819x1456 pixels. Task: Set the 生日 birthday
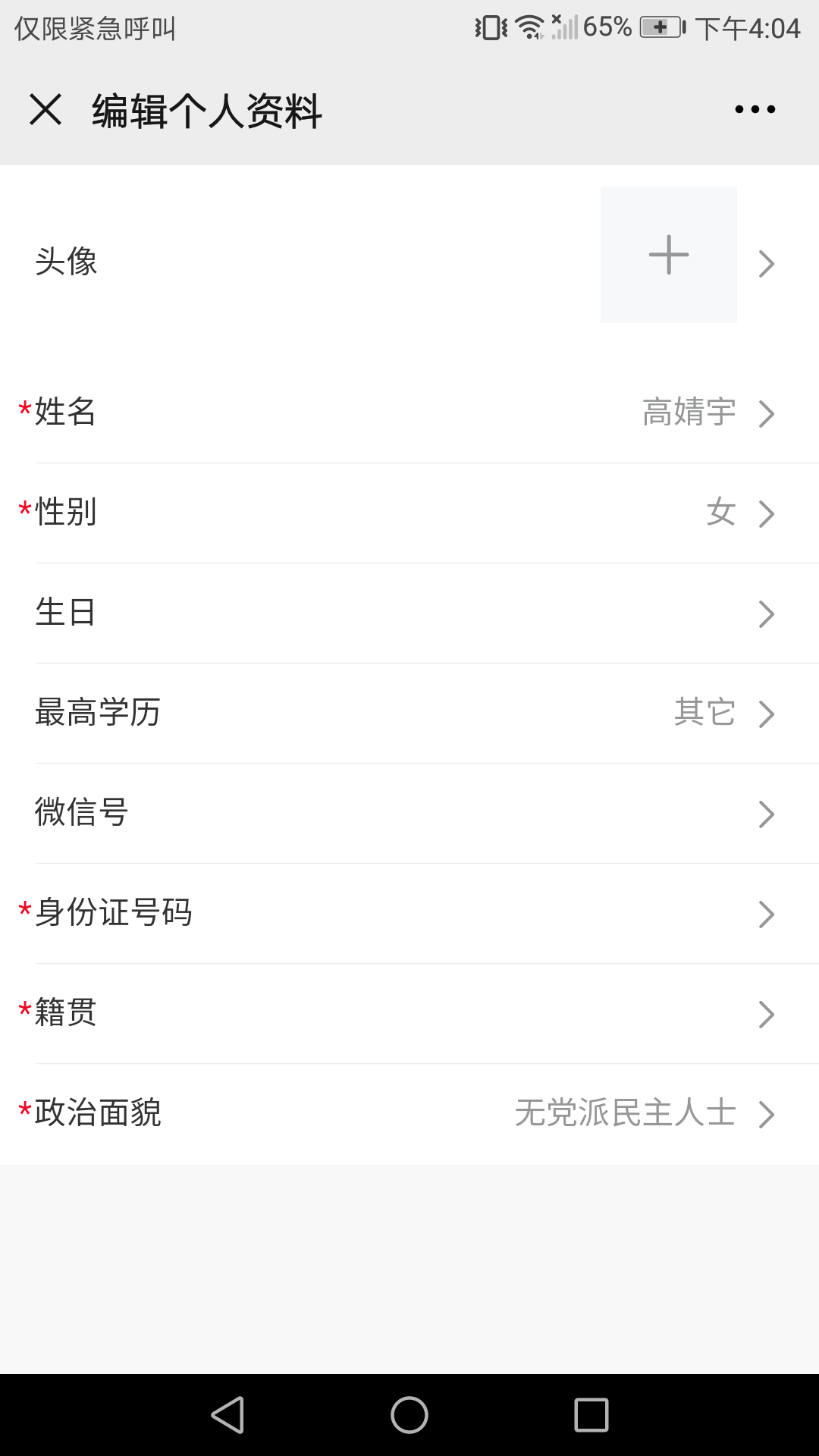(409, 613)
